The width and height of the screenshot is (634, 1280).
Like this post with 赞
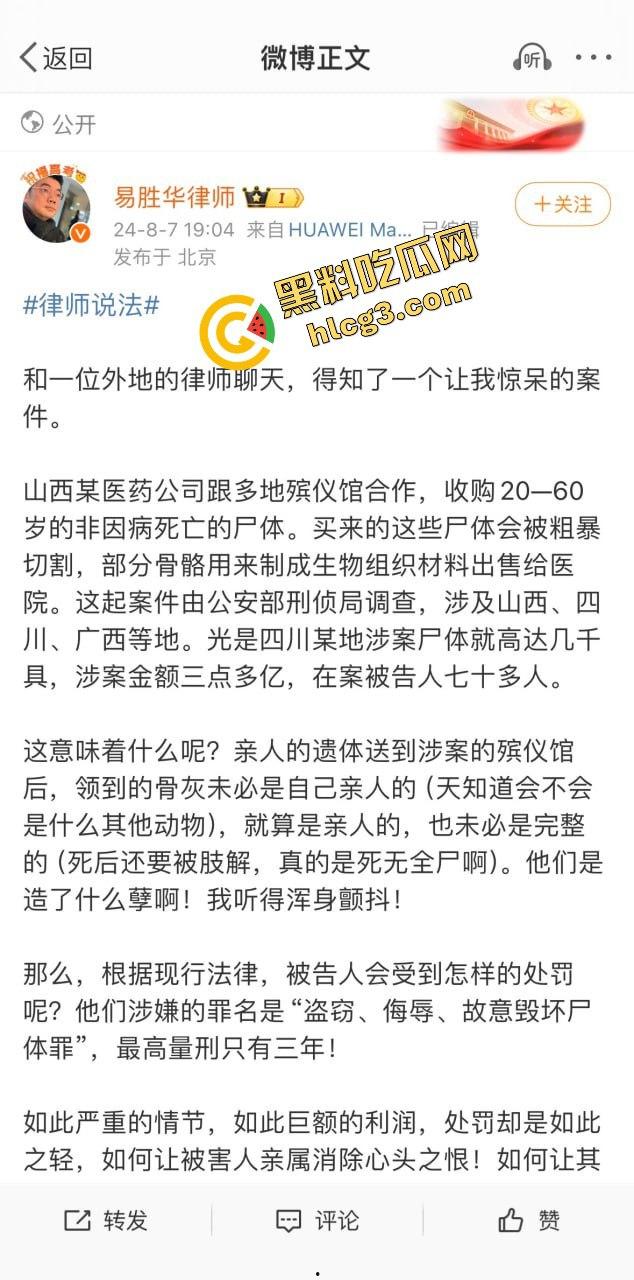529,1220
